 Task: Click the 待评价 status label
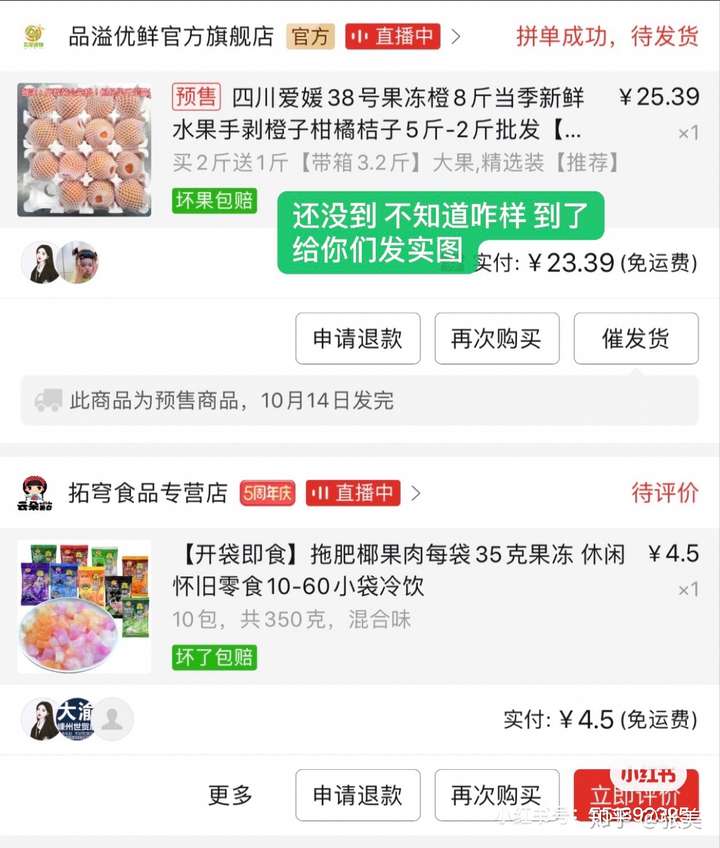coord(665,492)
